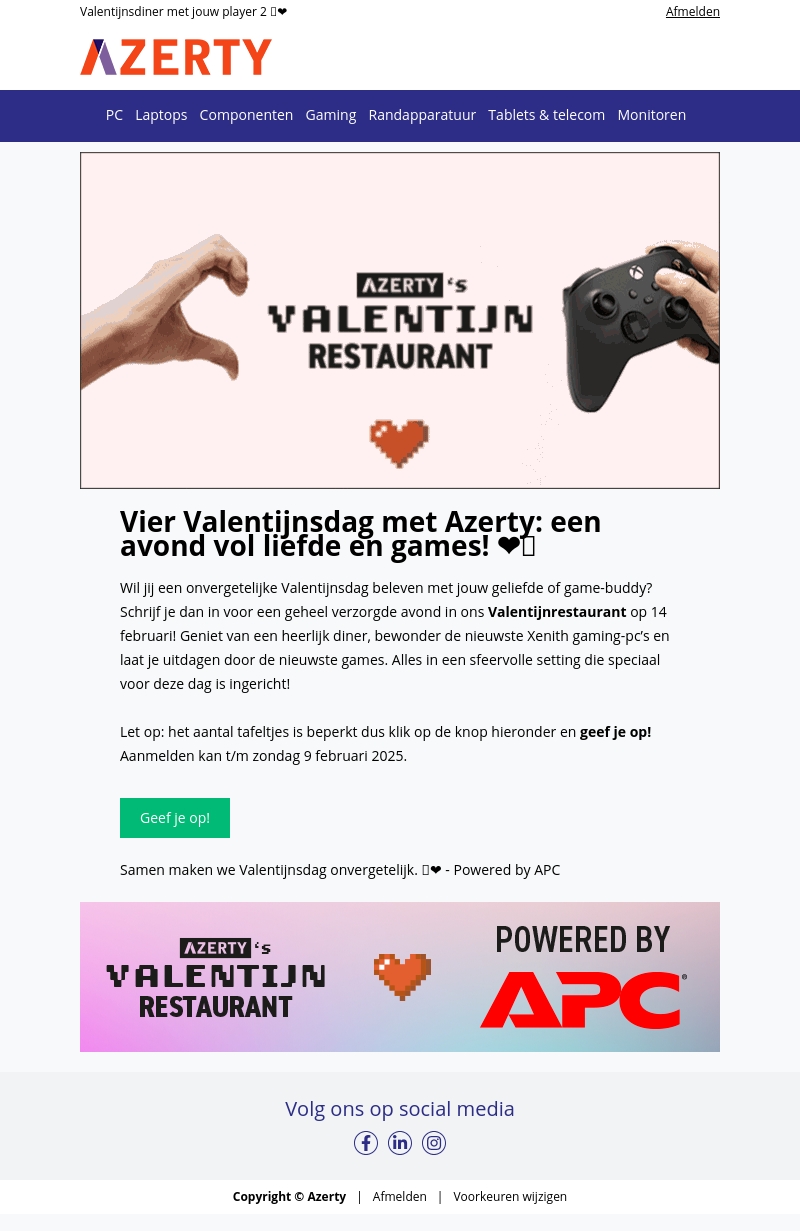
Task: Open the Laptops category
Action: point(161,115)
